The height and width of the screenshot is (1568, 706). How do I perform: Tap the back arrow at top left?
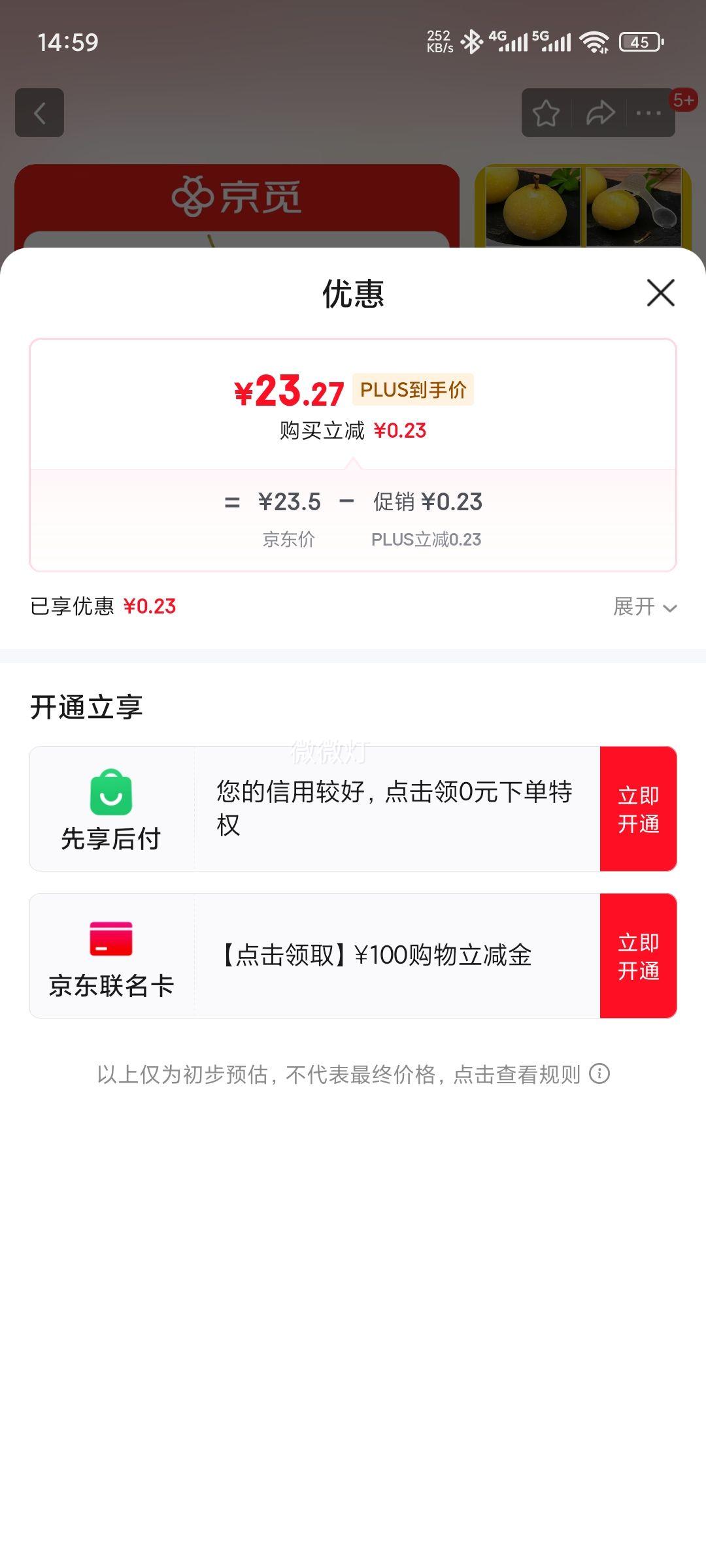pyautogui.click(x=39, y=113)
